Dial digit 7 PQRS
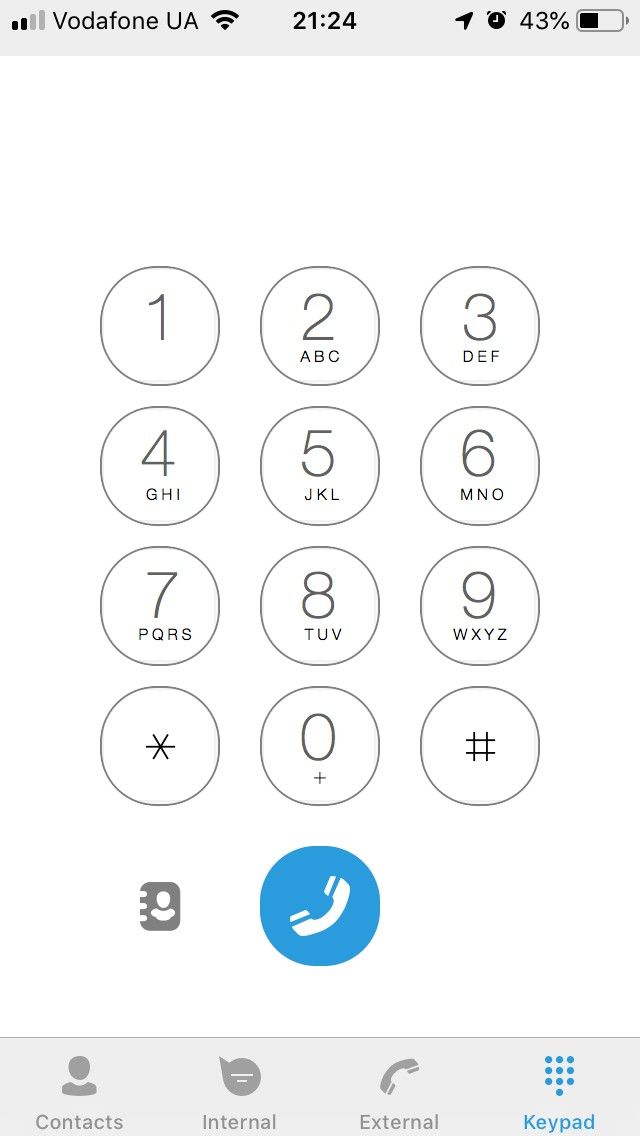Screen dimensions: 640x1136 pyautogui.click(x=160, y=606)
